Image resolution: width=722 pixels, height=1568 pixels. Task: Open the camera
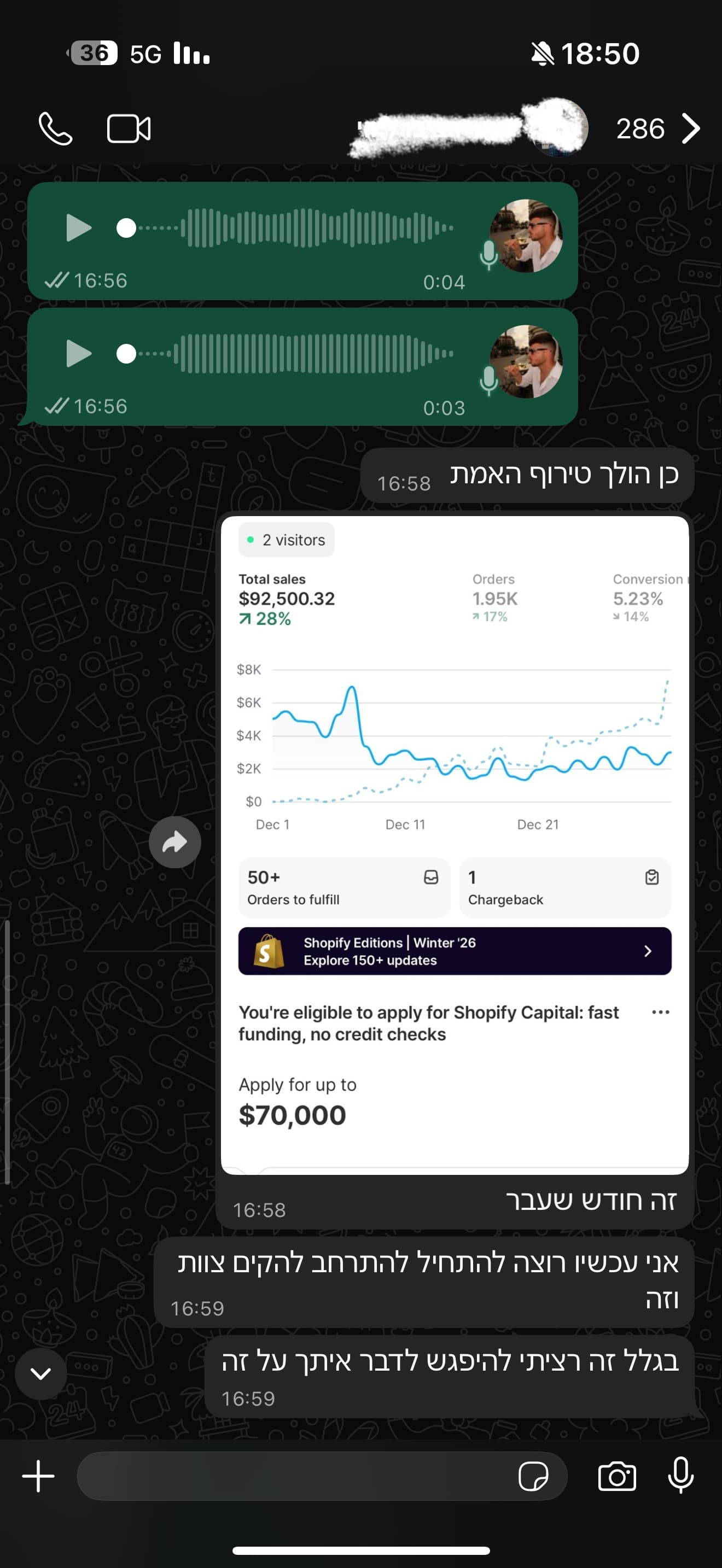click(616, 1476)
